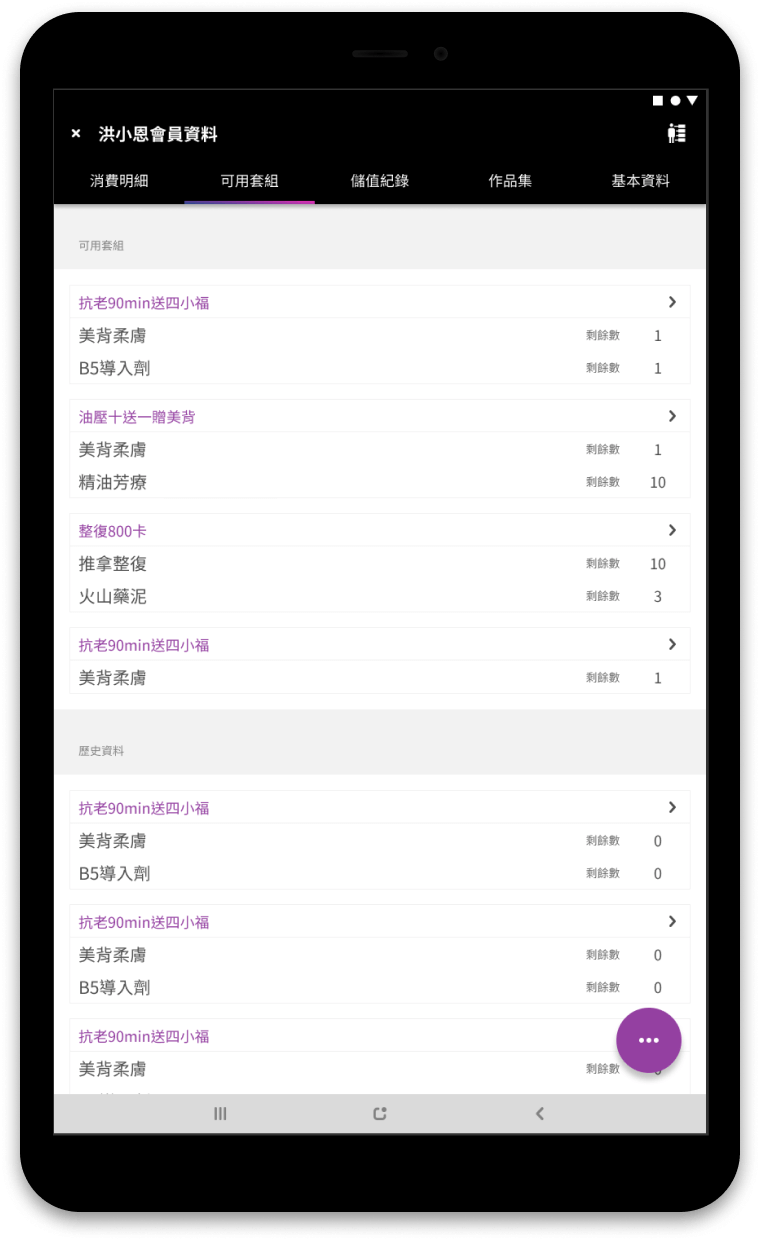Close the 洪小恩會員資料 page
The image size is (760, 1240).
76,134
